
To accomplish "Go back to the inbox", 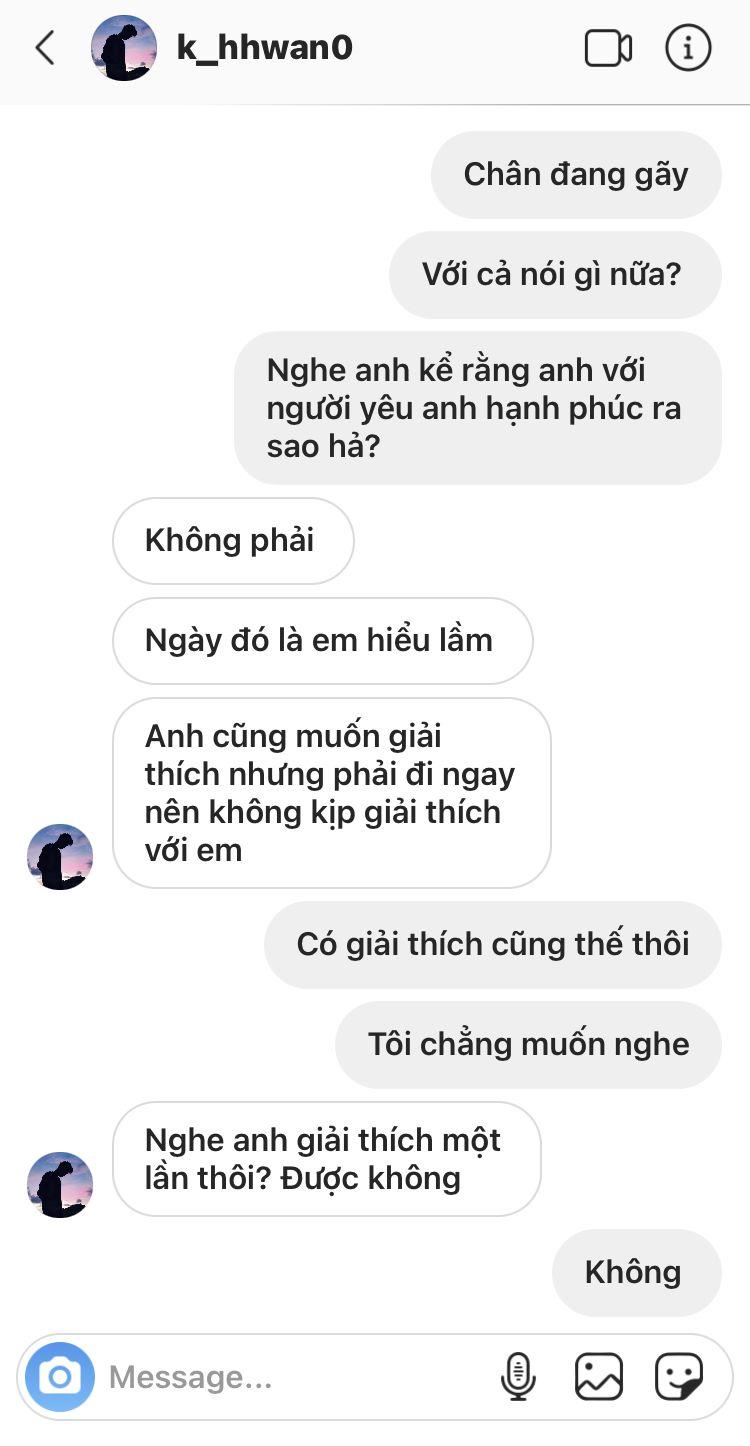I will tap(45, 48).
